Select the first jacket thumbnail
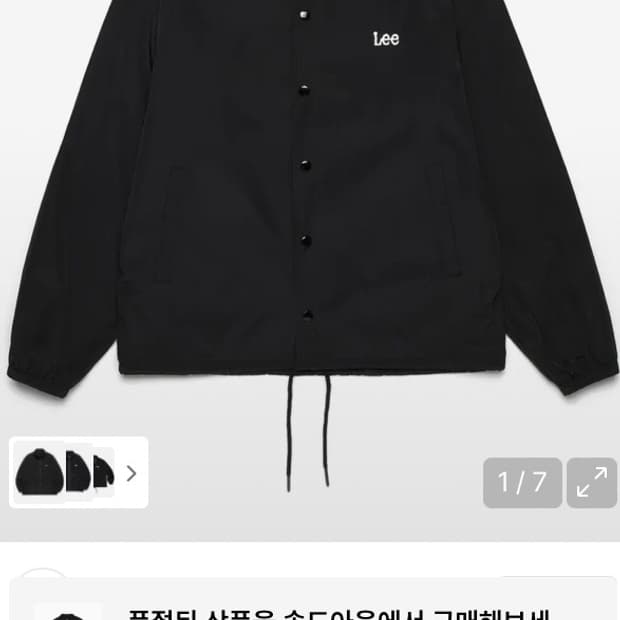620x620 pixels. click(39, 472)
